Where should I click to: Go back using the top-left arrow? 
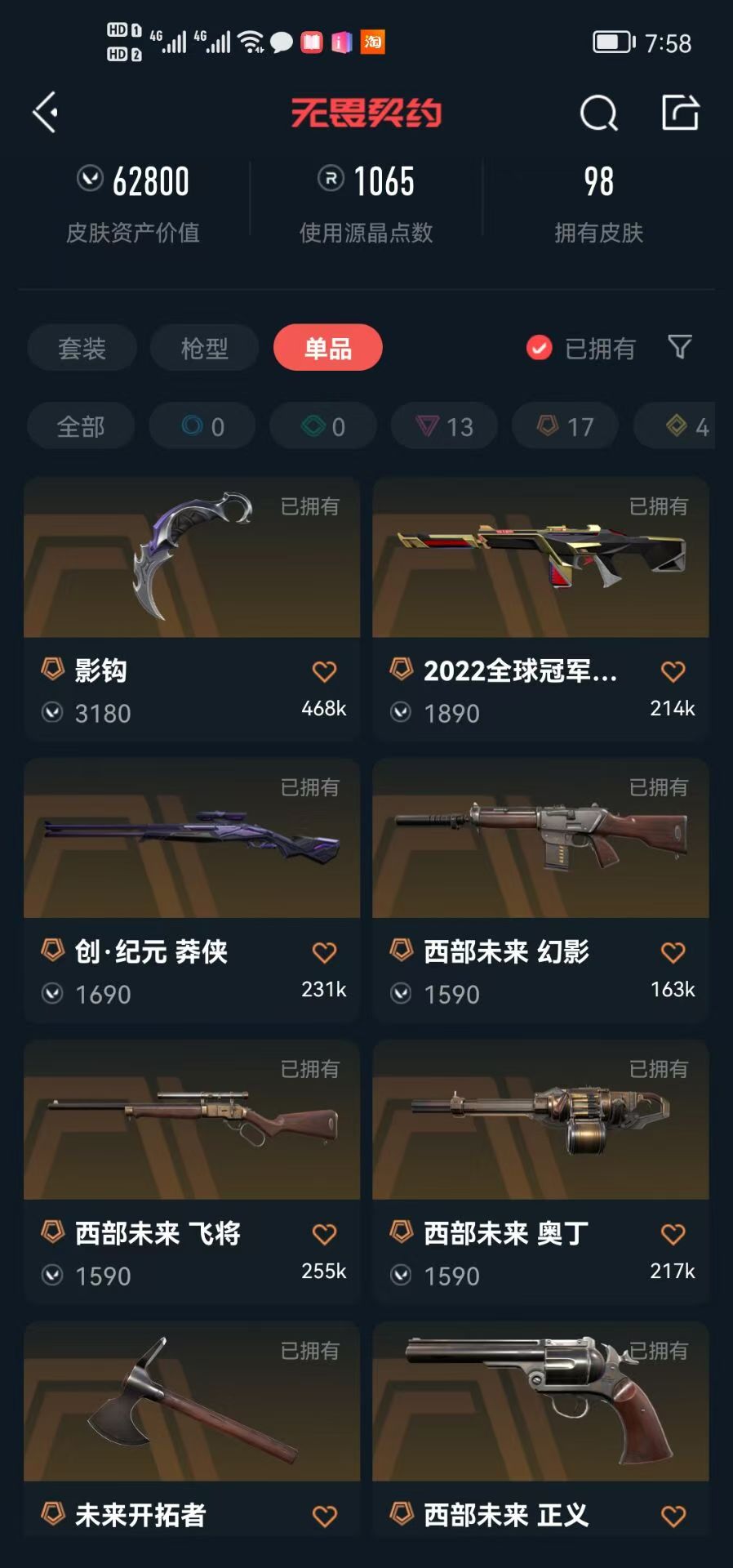tap(46, 112)
